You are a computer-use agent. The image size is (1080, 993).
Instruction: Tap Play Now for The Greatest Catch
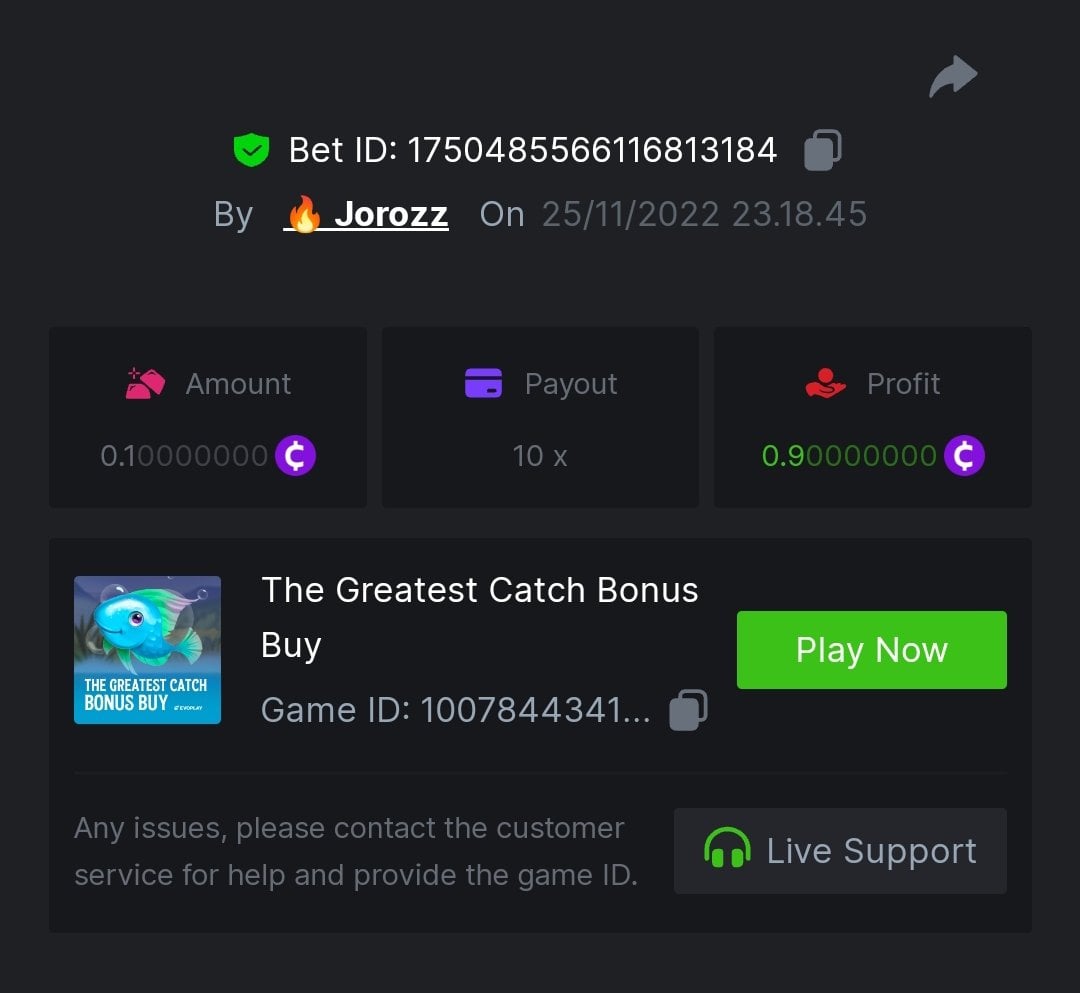click(x=871, y=650)
